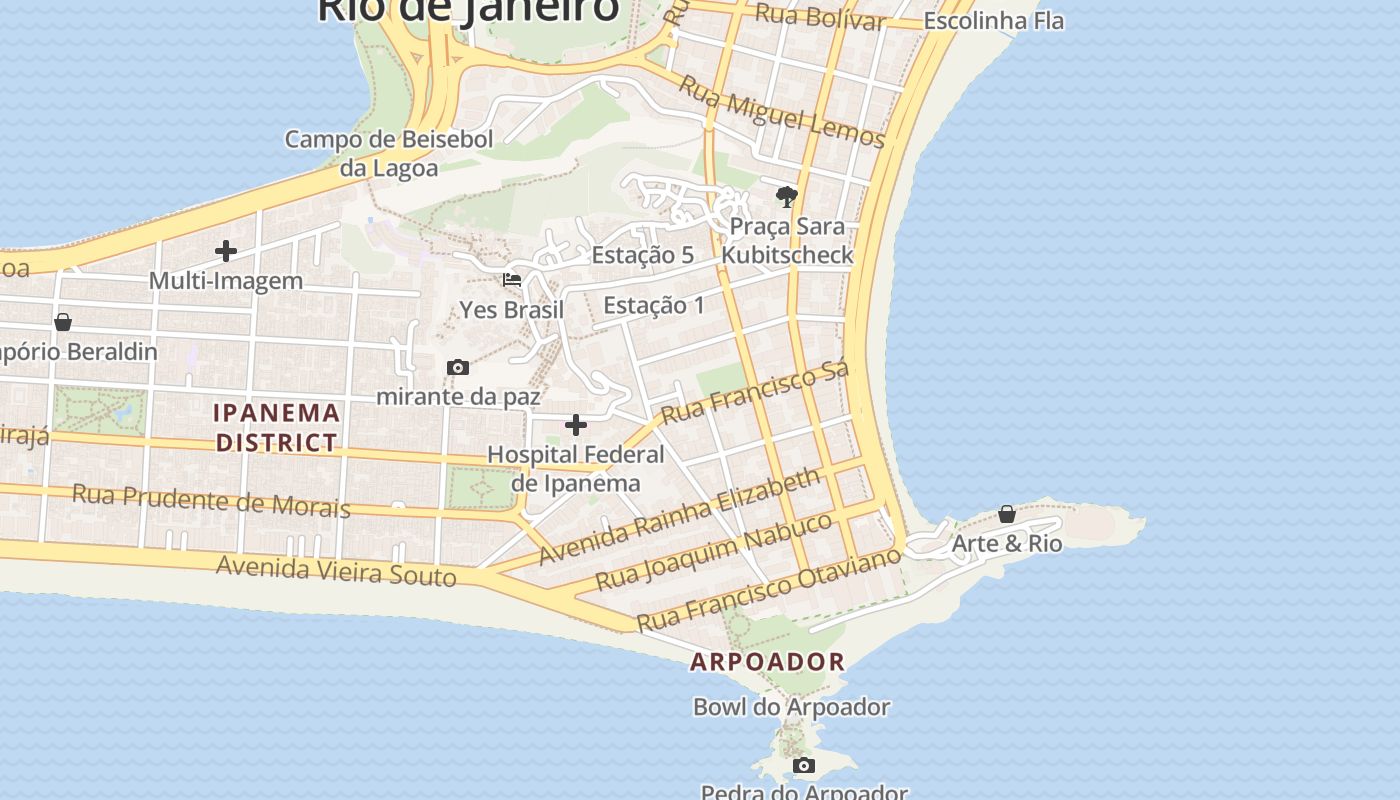Select the mirante da paz camera marker

[x=458, y=367]
